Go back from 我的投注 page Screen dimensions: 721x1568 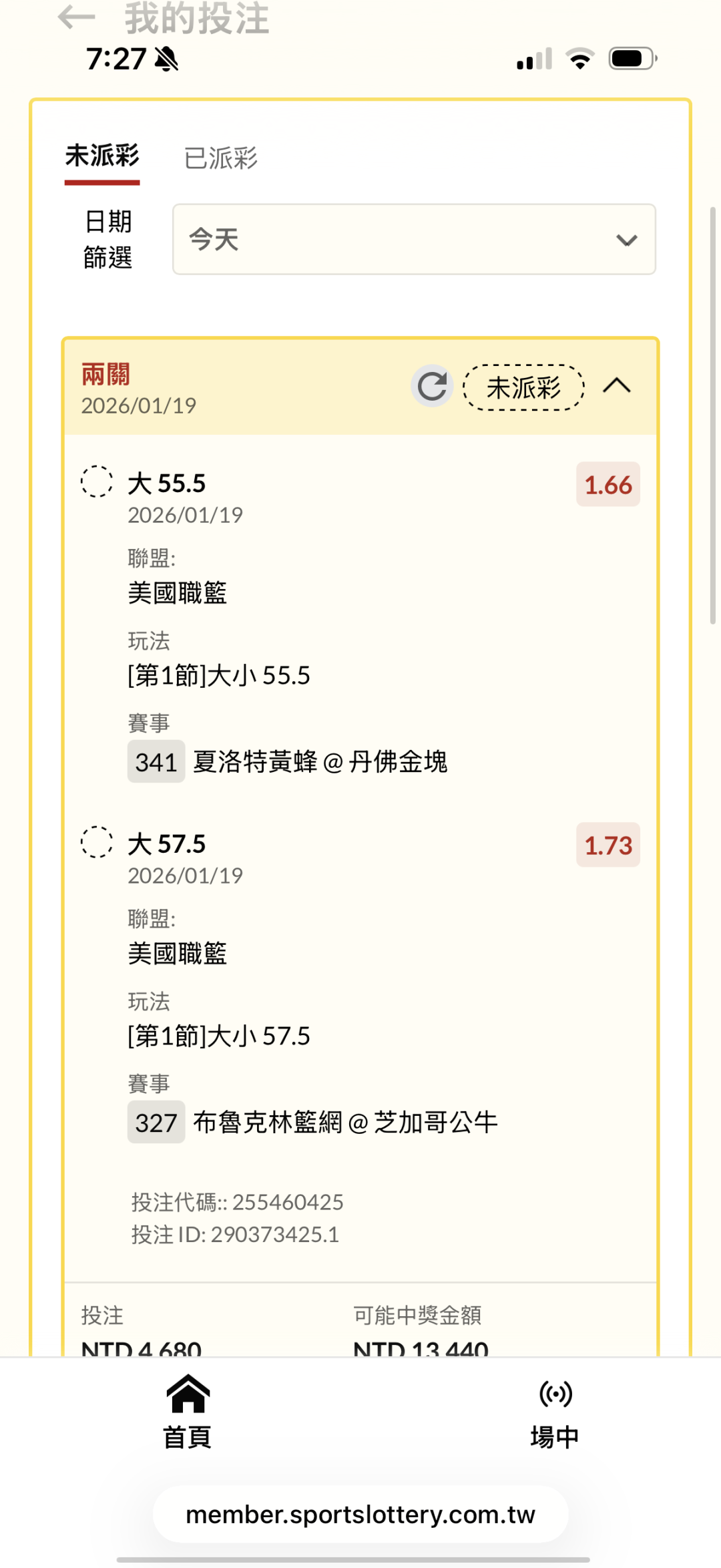[x=76, y=17]
